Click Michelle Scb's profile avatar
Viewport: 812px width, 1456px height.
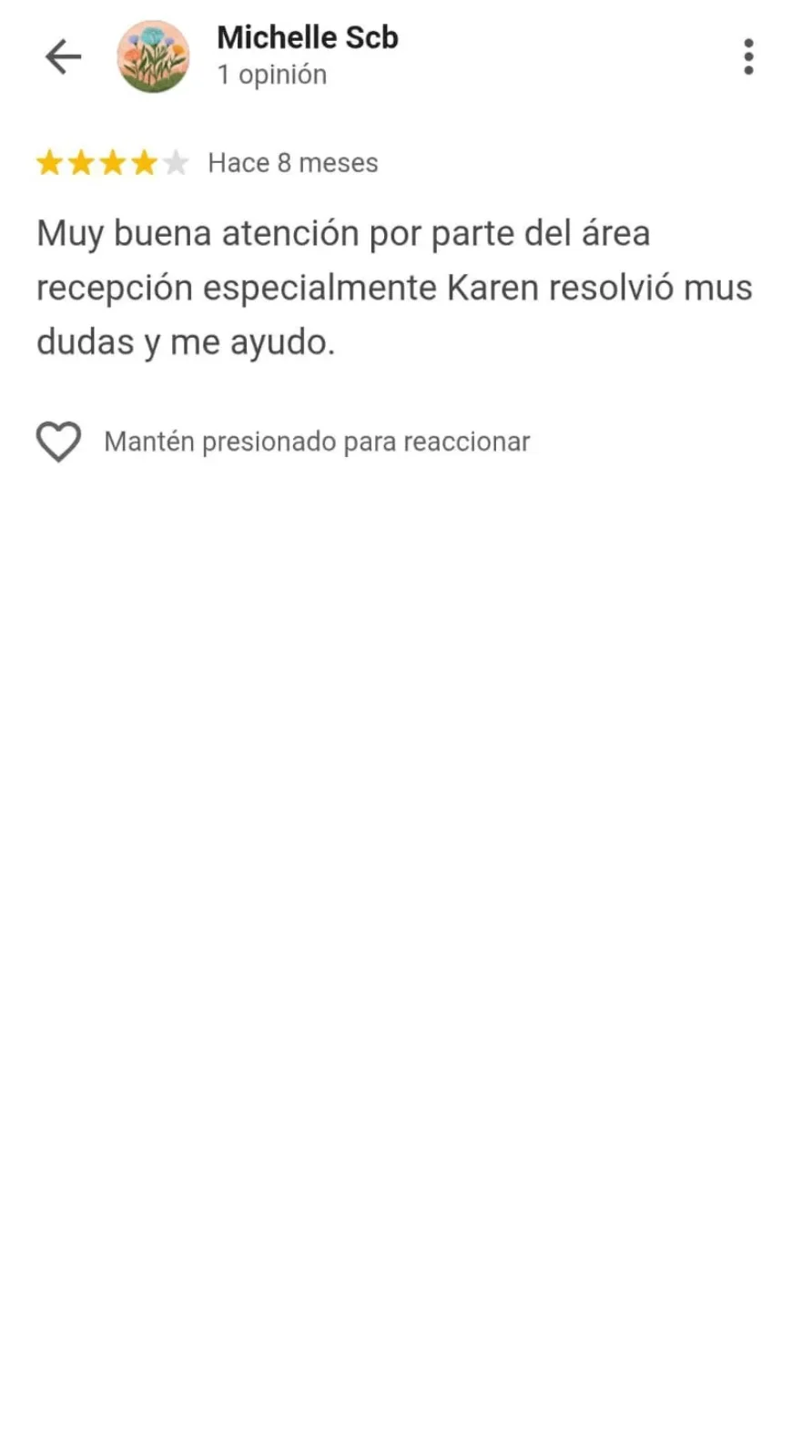pos(154,56)
